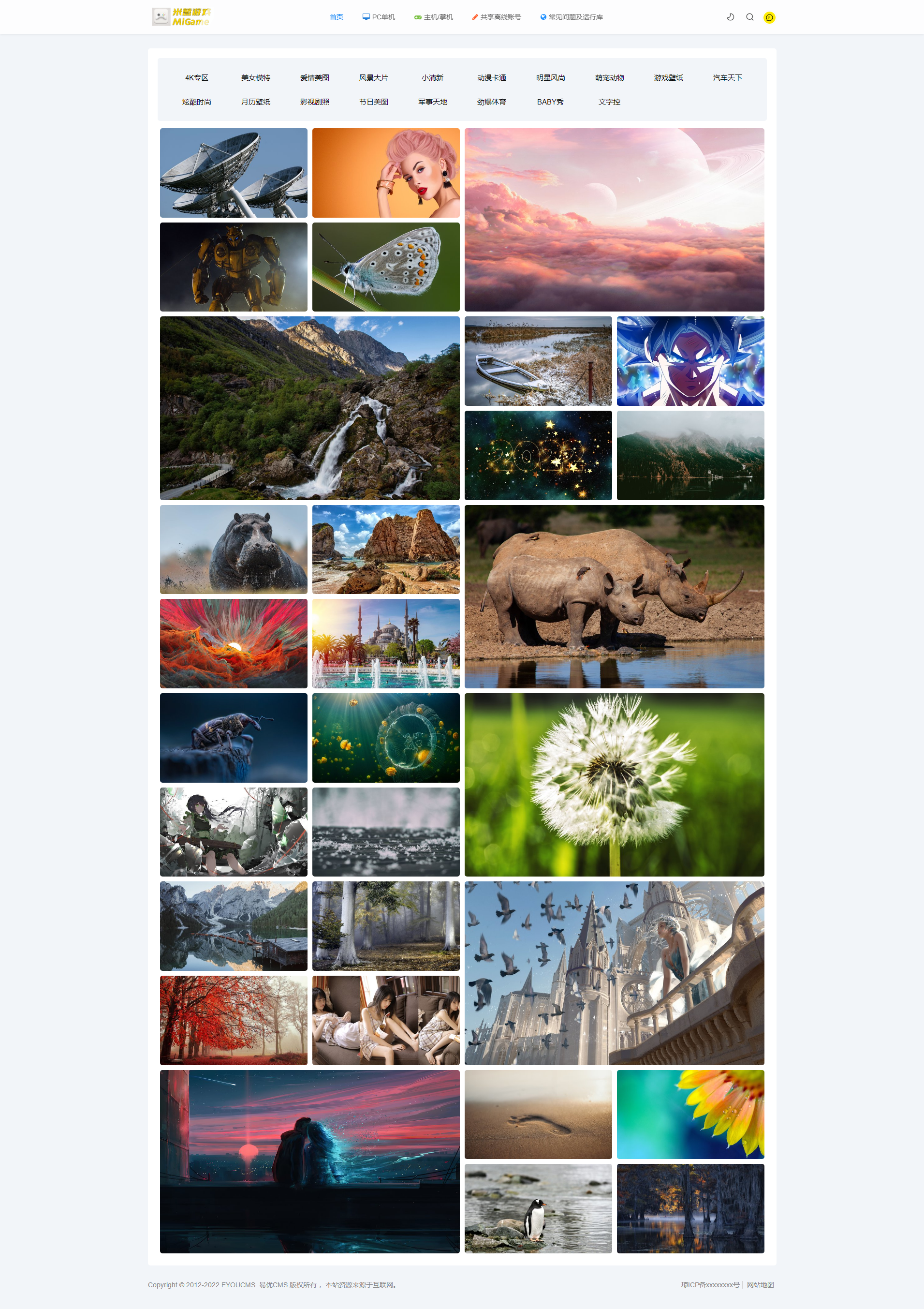
Task: Select the 节日美图 category
Action: [x=373, y=102]
